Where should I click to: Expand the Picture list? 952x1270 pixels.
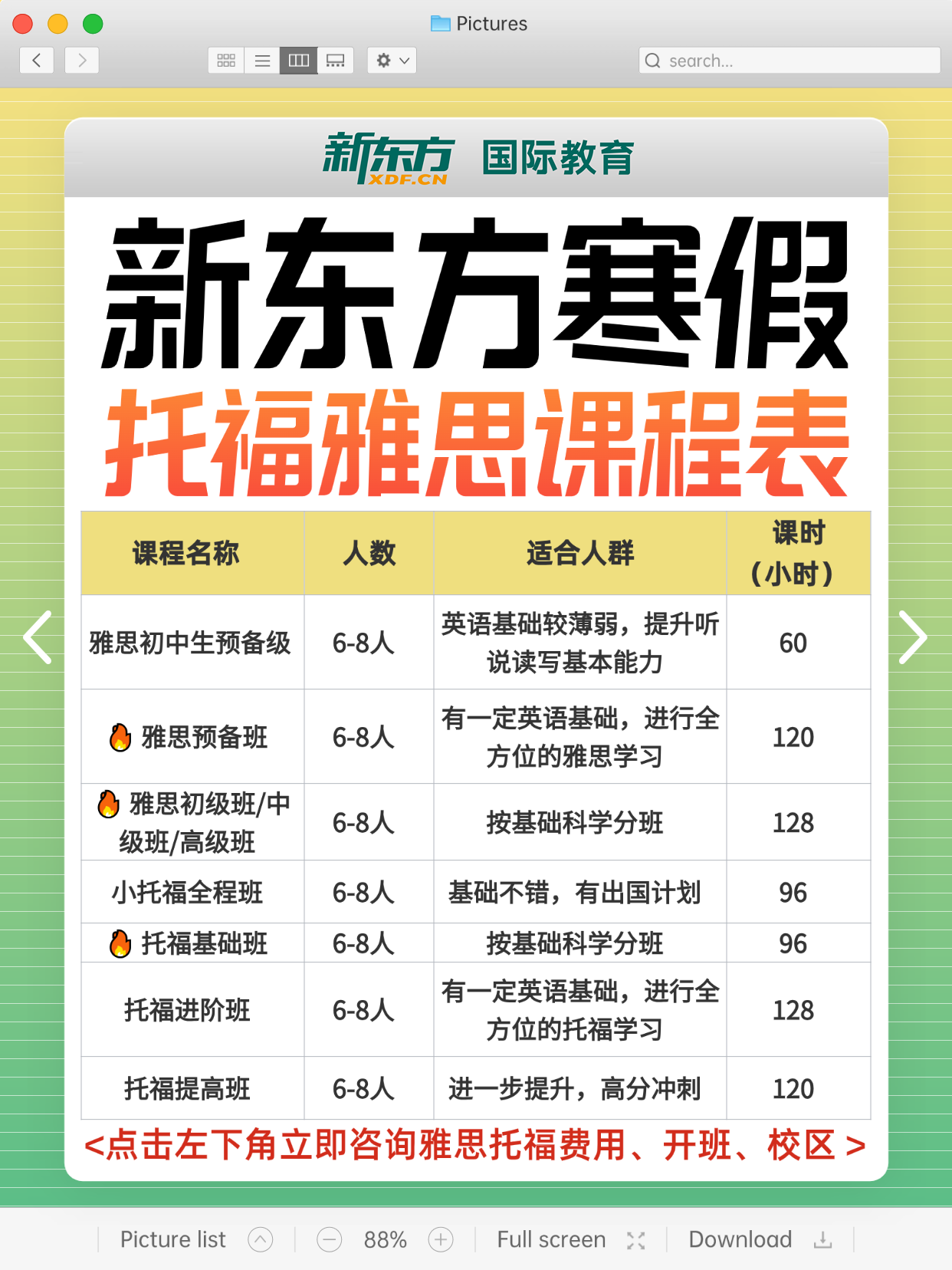click(261, 1239)
